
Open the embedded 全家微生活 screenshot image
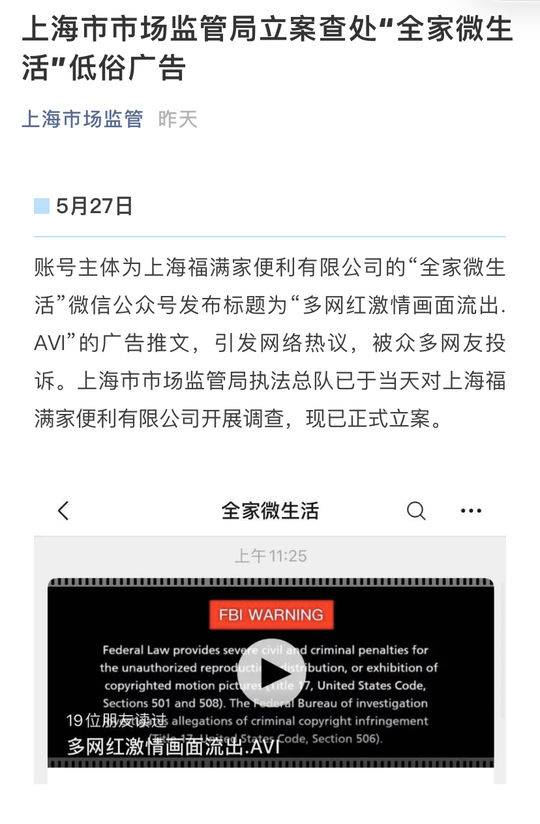(x=270, y=636)
